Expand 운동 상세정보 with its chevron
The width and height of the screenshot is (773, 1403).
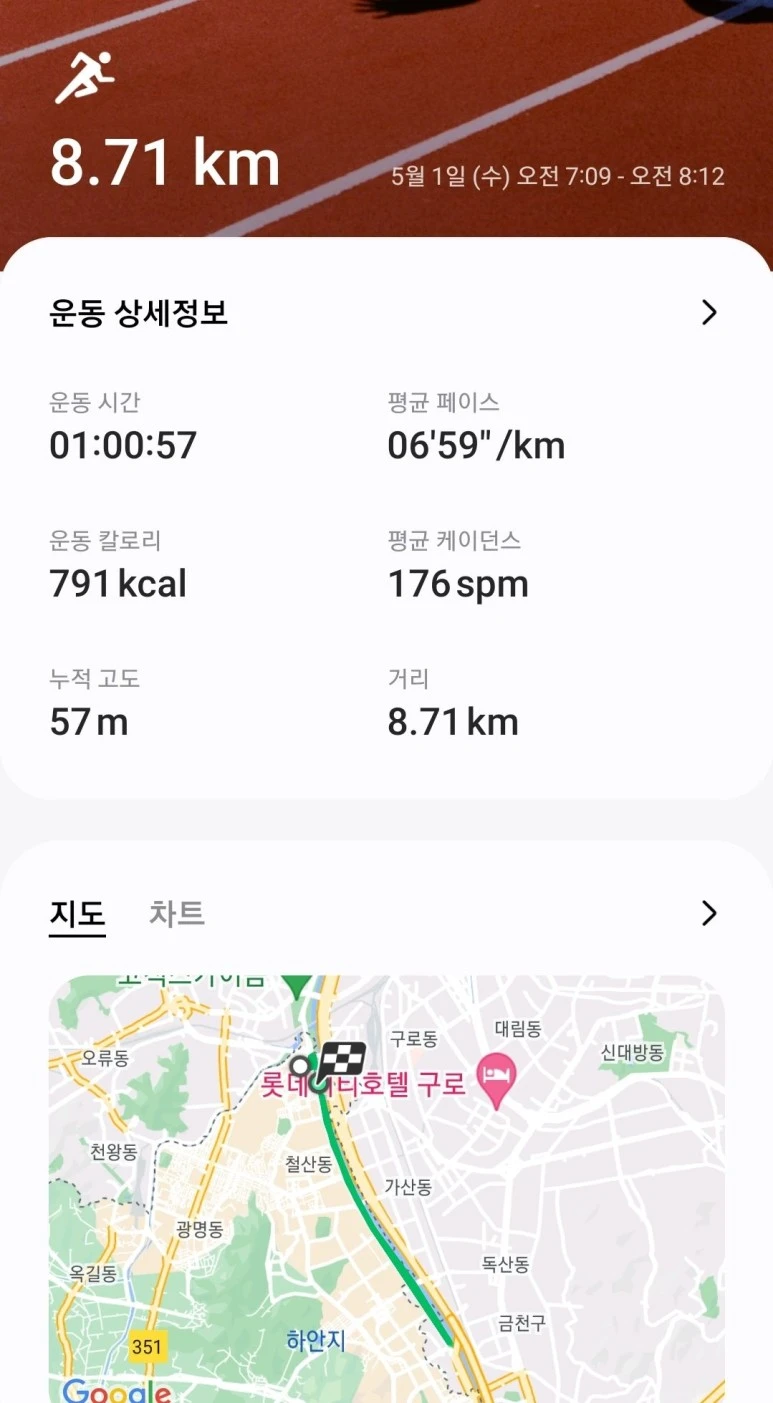pyautogui.click(x=709, y=312)
